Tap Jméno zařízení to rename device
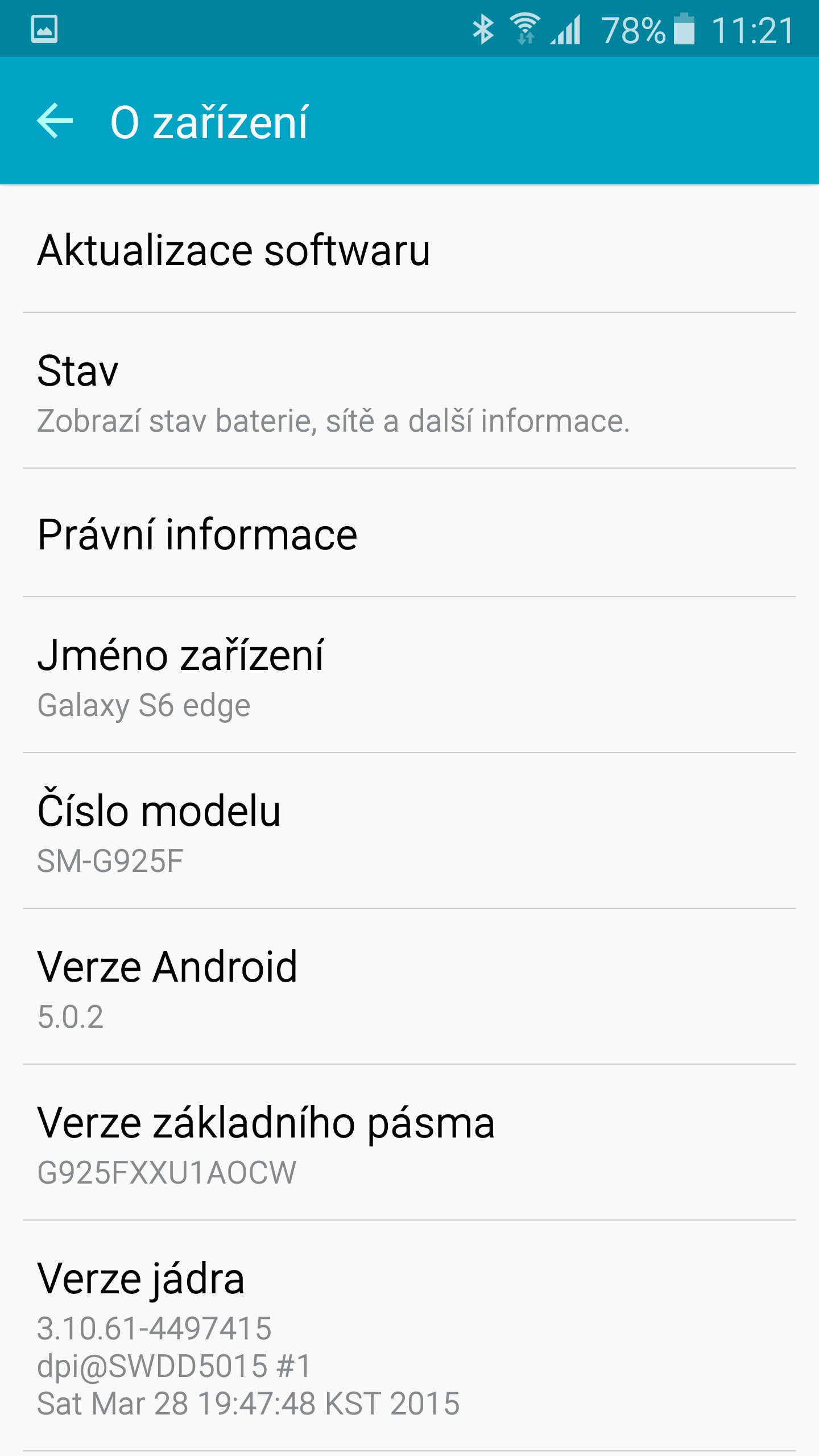Image resolution: width=819 pixels, height=1456 pixels. click(x=409, y=675)
